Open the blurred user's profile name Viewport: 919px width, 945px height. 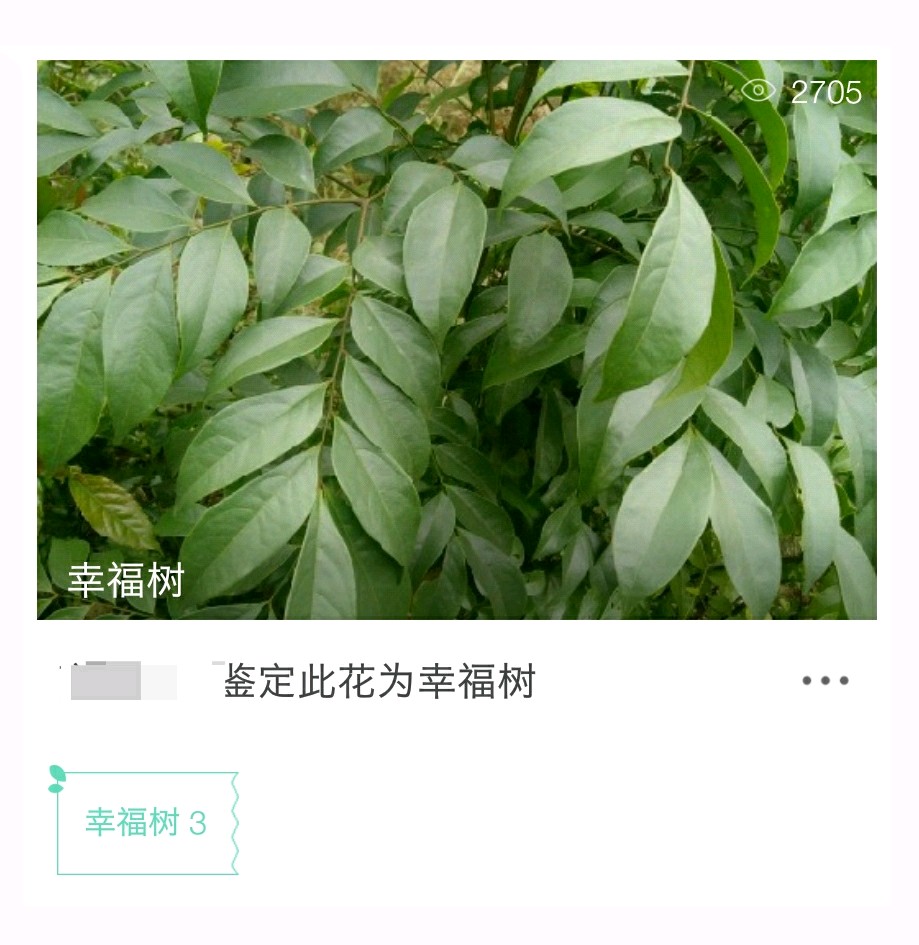tap(138, 681)
